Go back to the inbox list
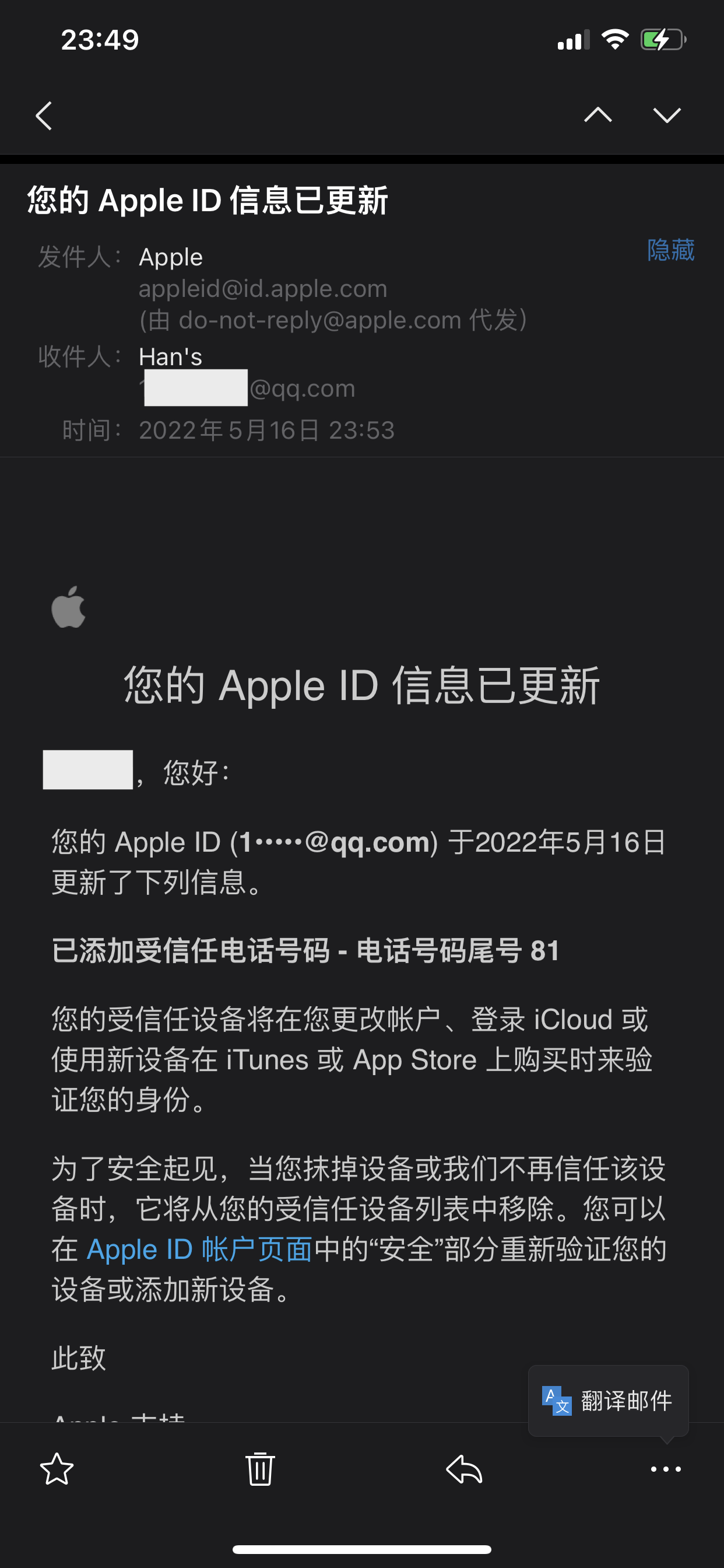This screenshot has width=724, height=1568. [44, 116]
